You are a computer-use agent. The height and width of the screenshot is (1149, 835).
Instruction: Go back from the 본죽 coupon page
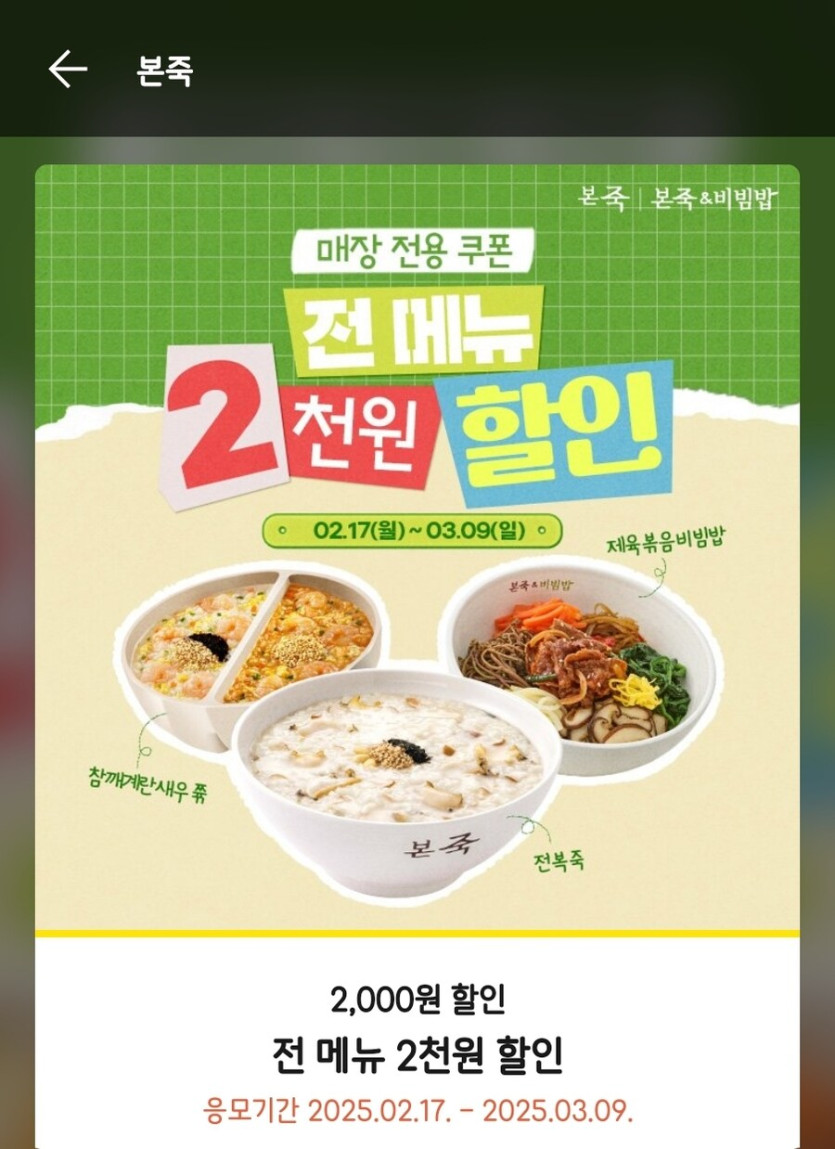tap(68, 70)
